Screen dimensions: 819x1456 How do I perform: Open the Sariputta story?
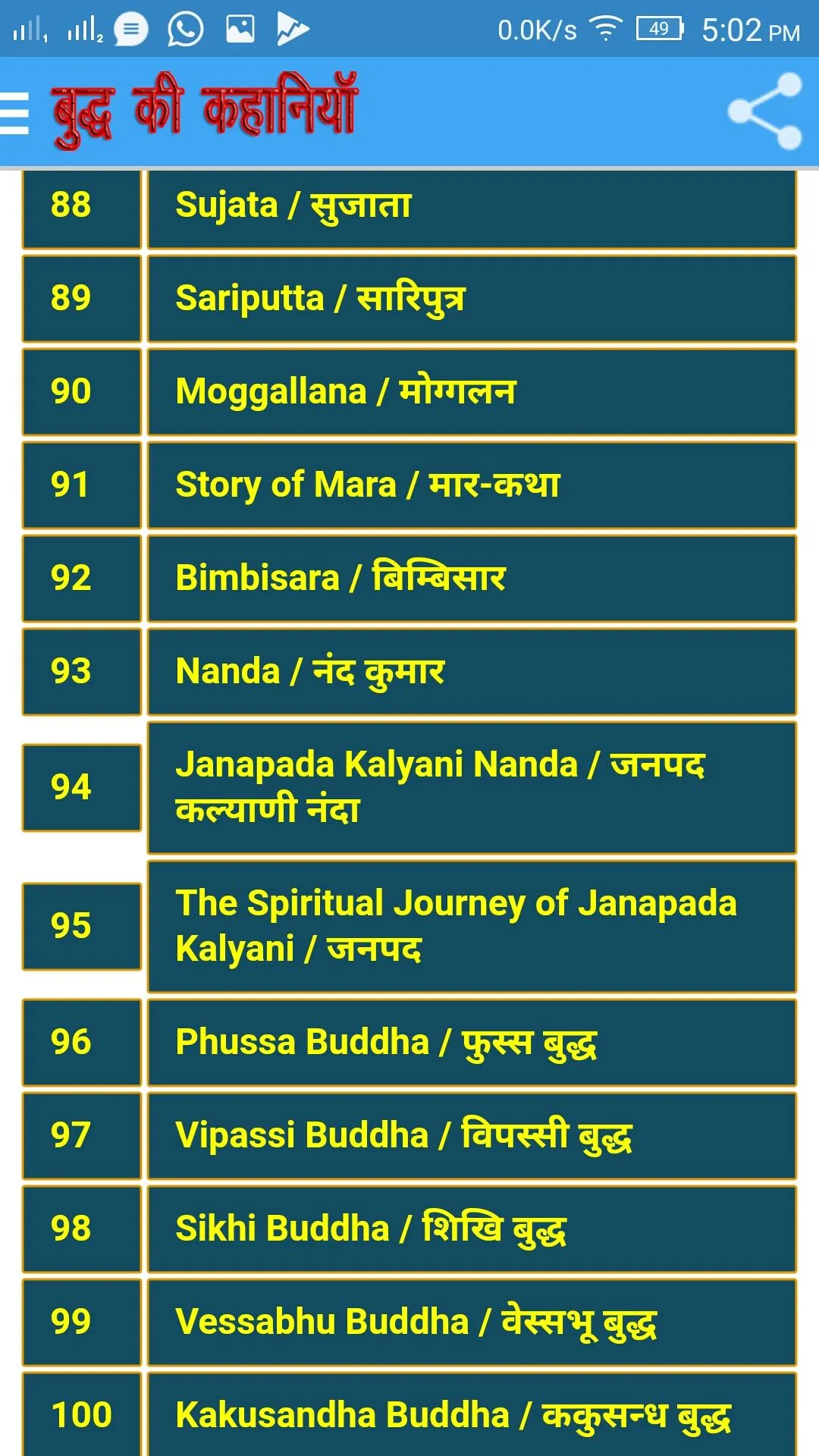472,299
